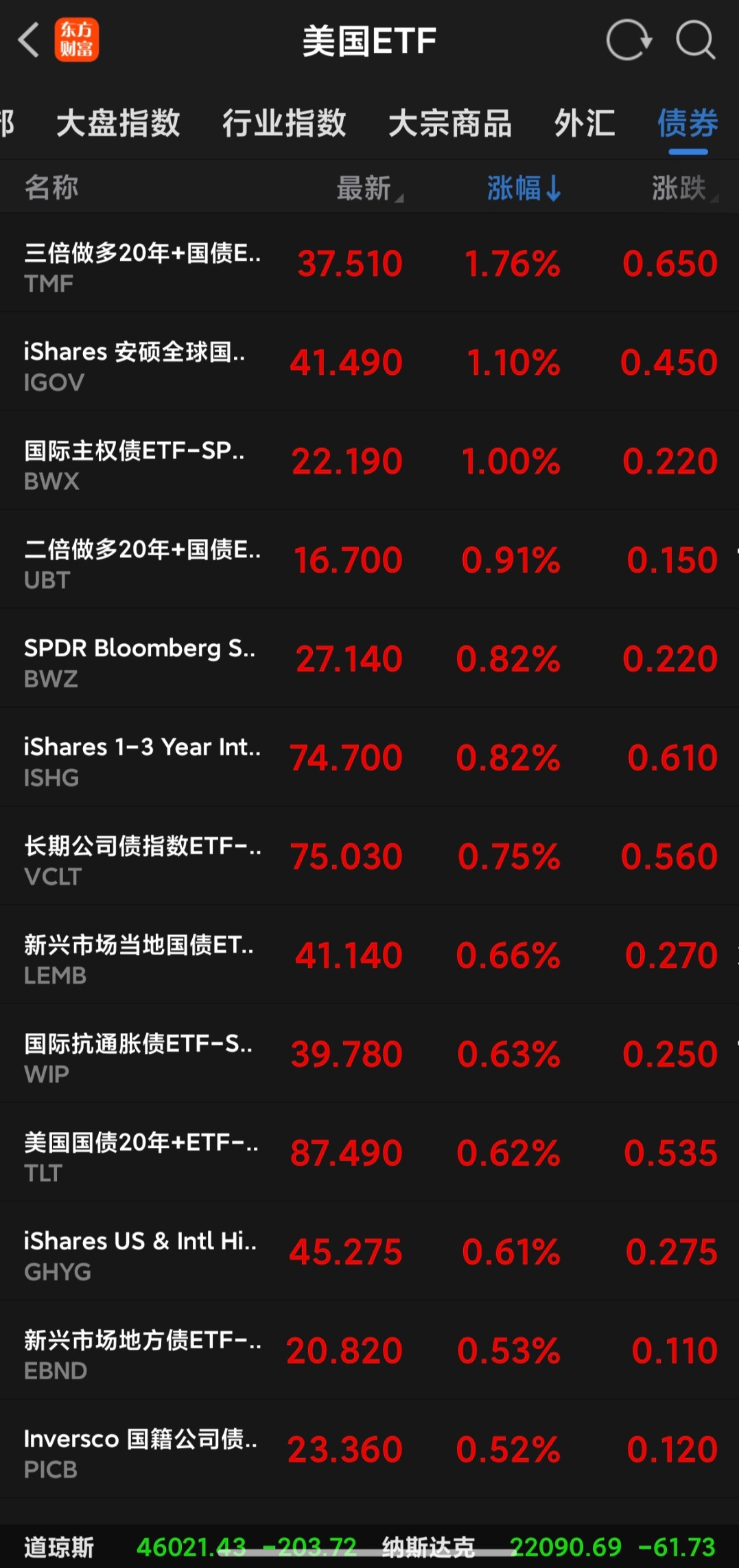Go back using the arrow icon
739x1568 pixels.
click(x=29, y=40)
